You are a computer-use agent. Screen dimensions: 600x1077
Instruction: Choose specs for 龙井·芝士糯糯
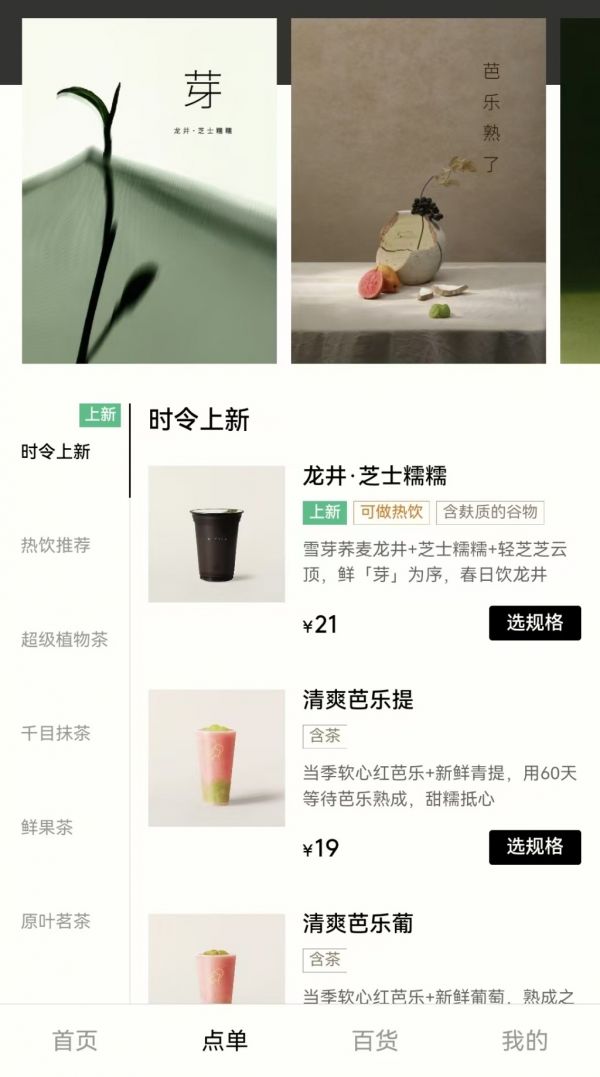(534, 623)
